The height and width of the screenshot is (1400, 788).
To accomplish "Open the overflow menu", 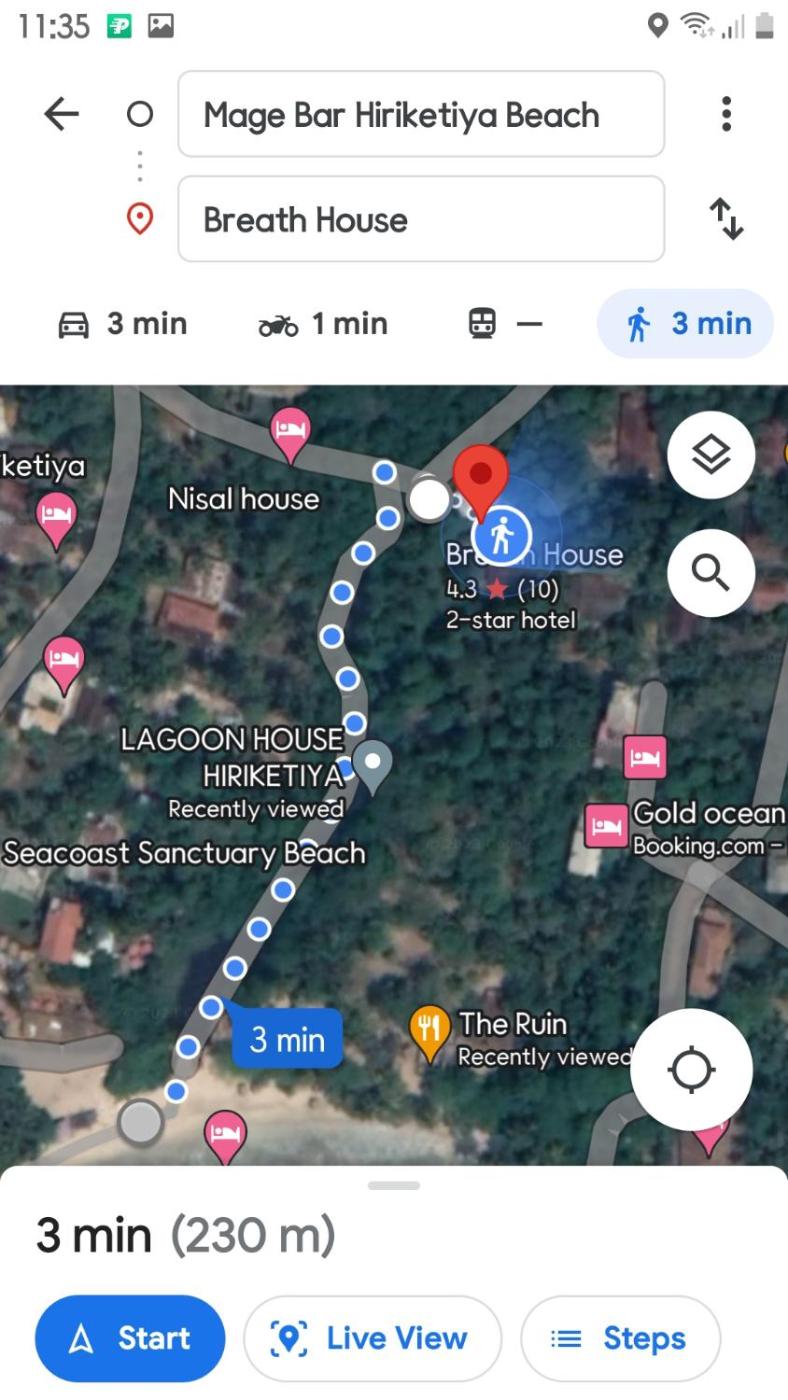I will pos(726,115).
